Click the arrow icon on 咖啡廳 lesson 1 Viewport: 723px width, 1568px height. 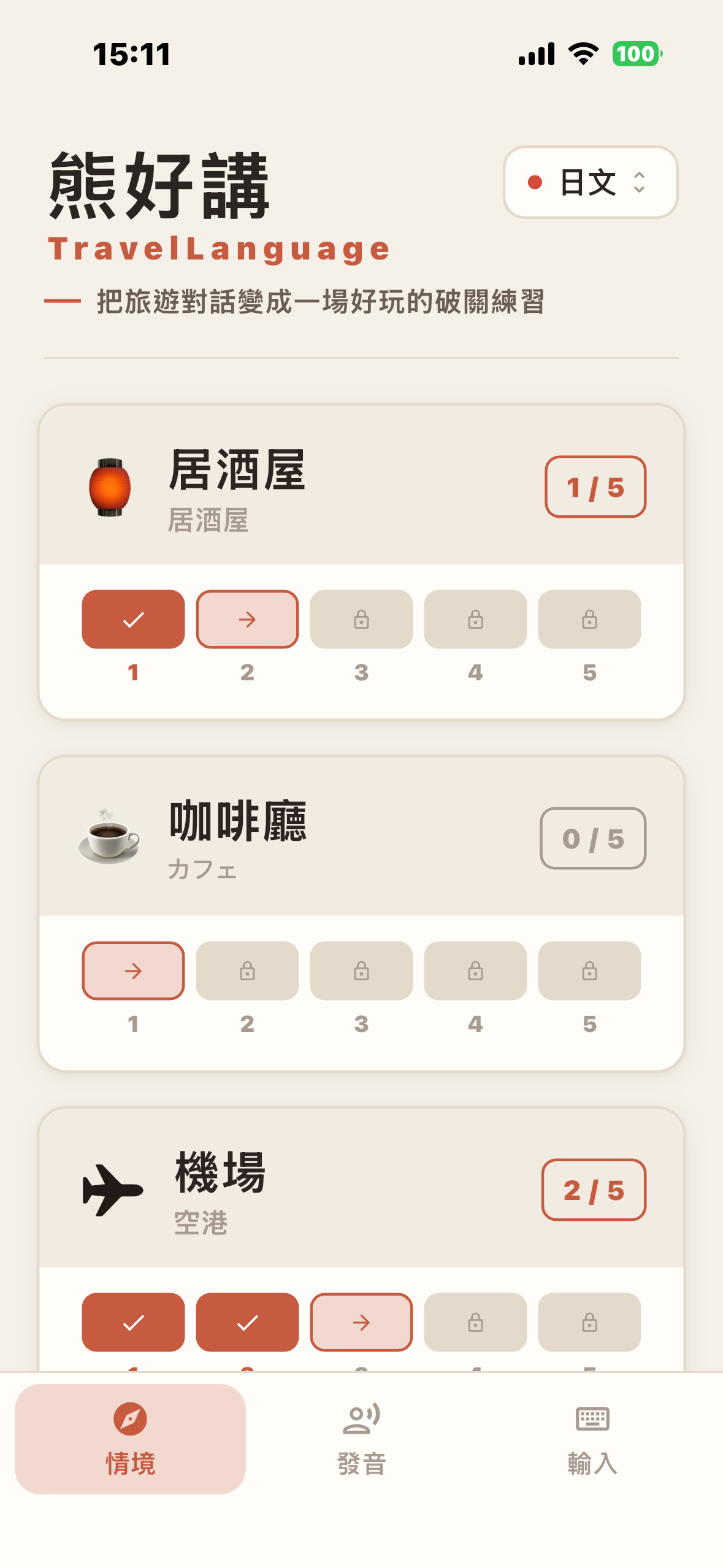(134, 971)
